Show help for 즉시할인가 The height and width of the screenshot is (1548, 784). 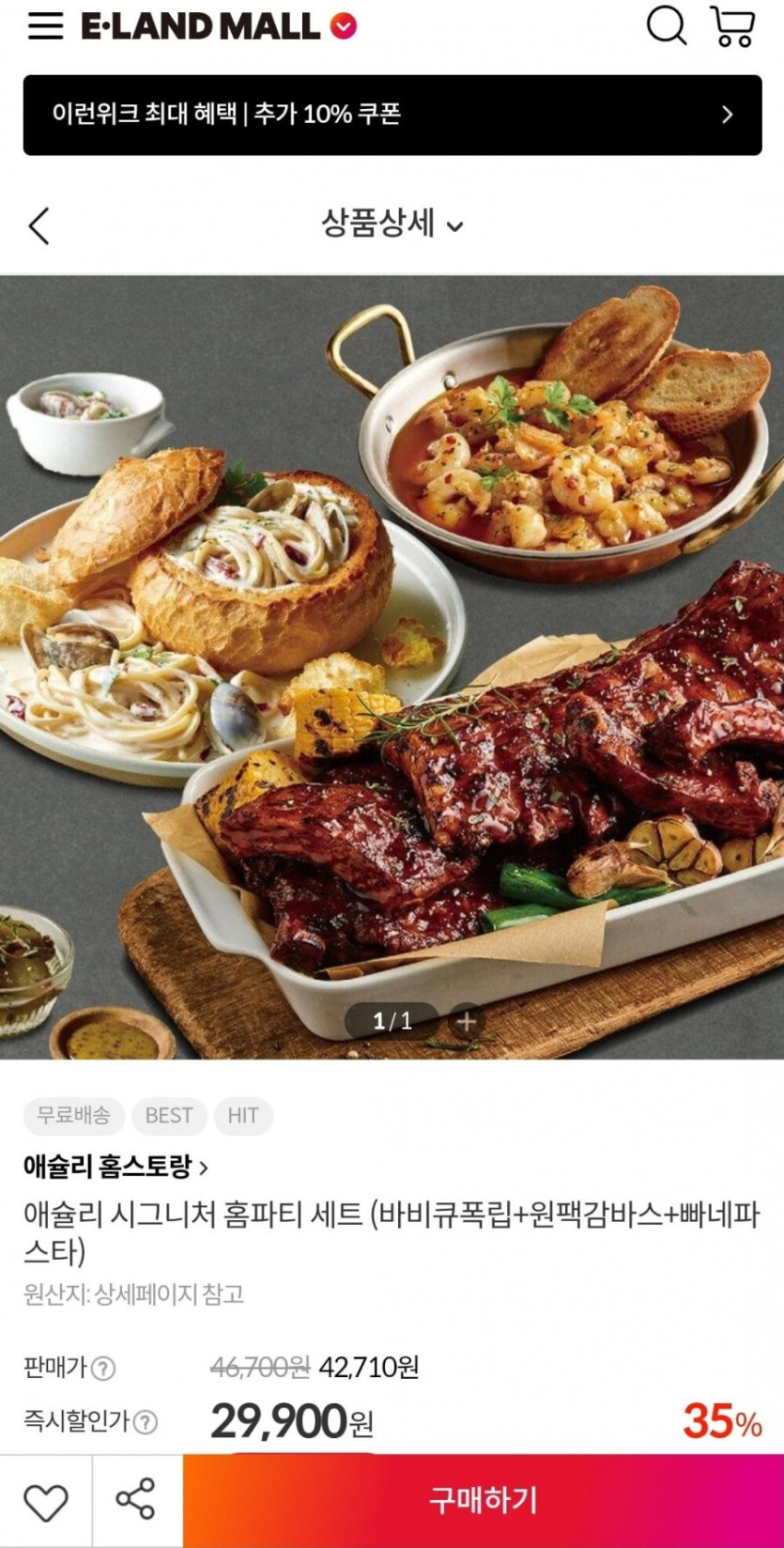click(x=145, y=1421)
